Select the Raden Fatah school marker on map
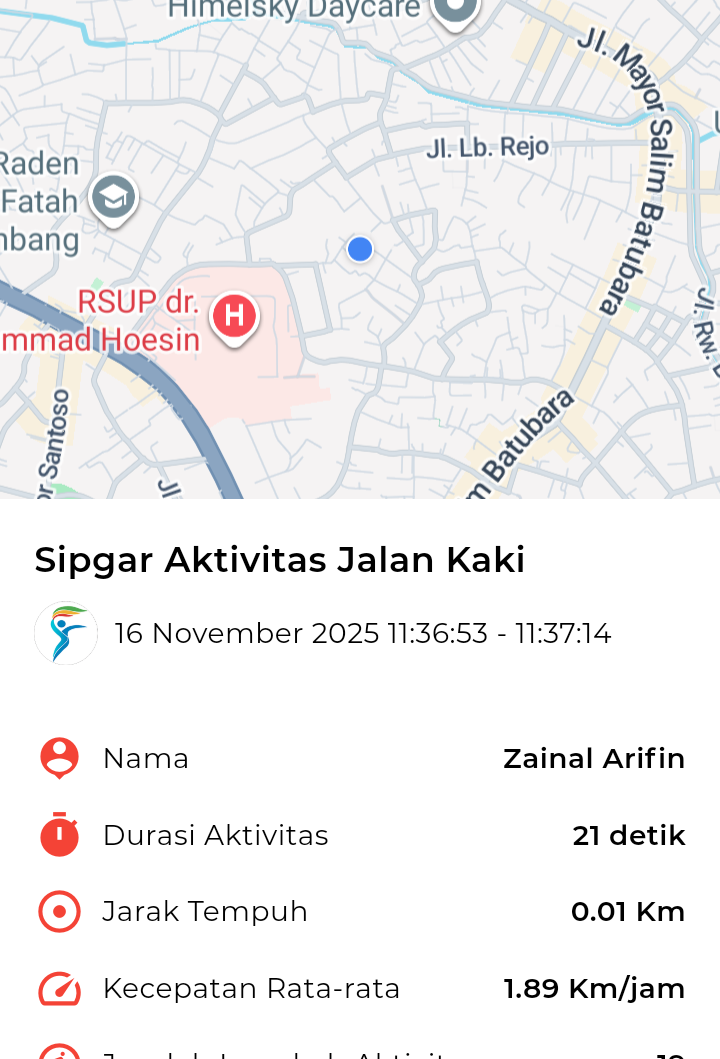The width and height of the screenshot is (720, 1059). 113,198
